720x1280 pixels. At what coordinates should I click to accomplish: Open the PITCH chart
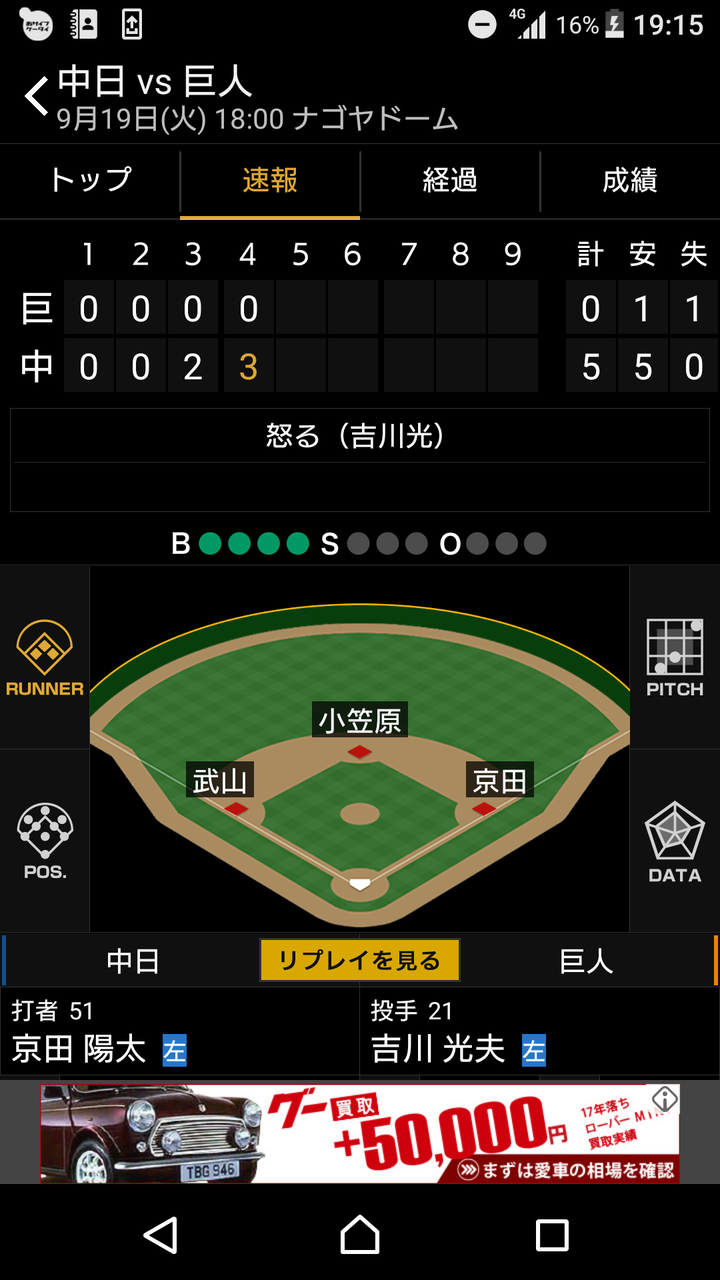pyautogui.click(x=675, y=658)
